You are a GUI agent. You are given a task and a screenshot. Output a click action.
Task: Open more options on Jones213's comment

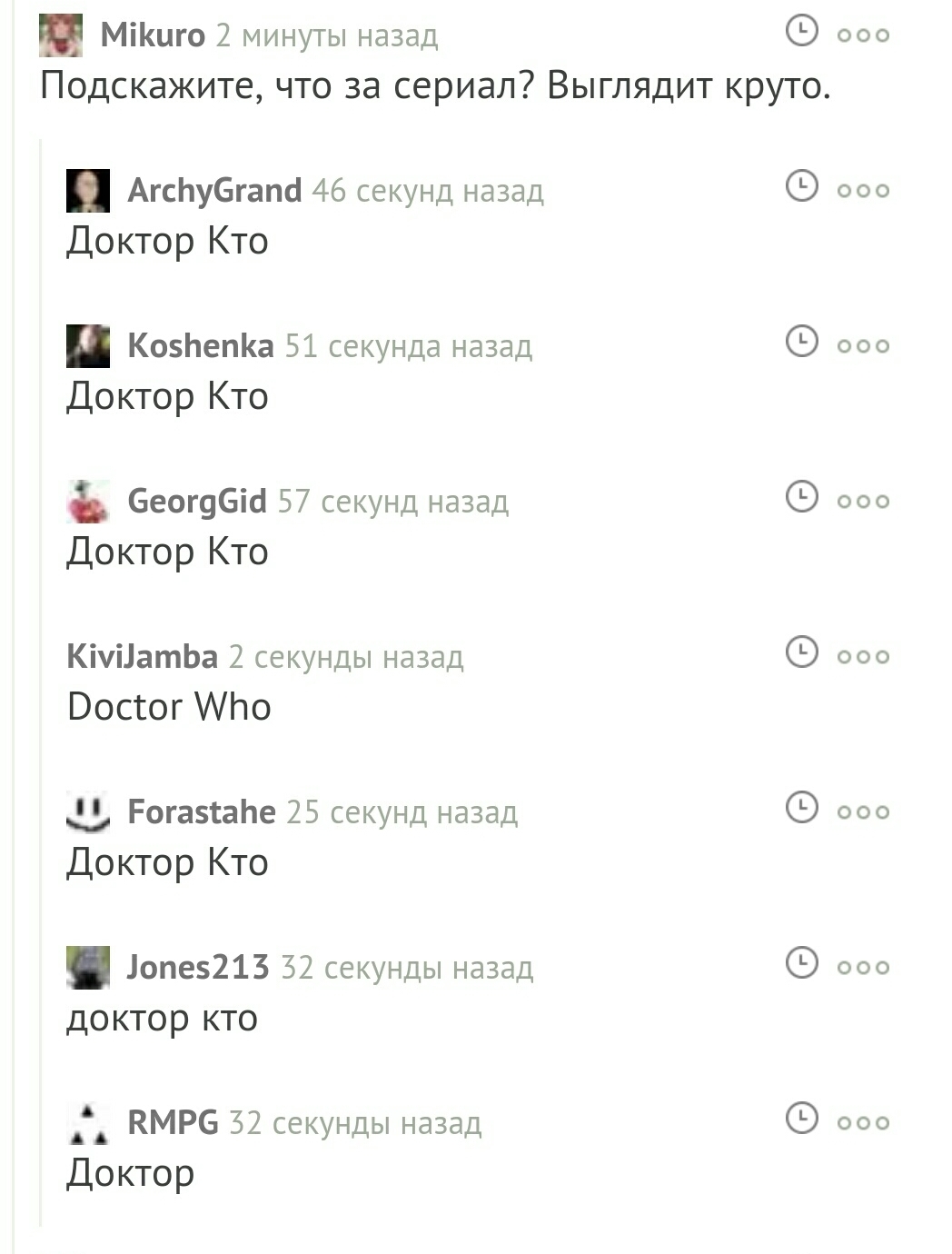(x=863, y=968)
